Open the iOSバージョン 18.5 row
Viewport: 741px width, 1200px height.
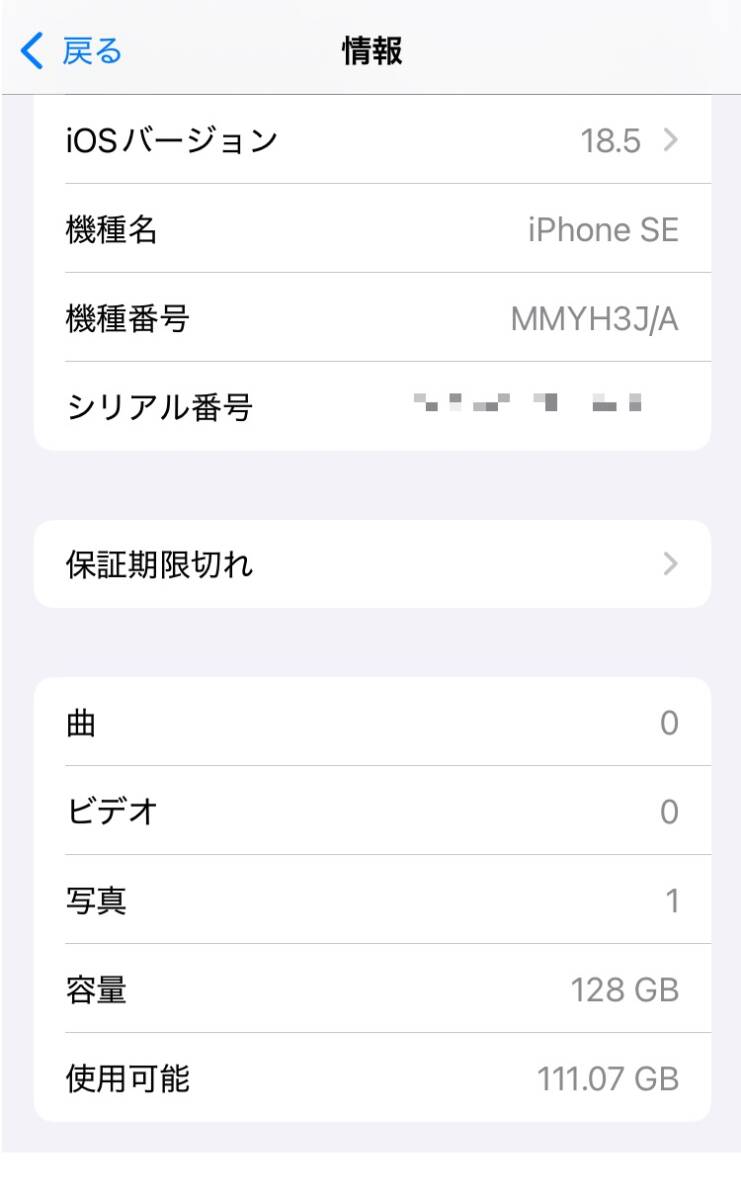point(372,141)
